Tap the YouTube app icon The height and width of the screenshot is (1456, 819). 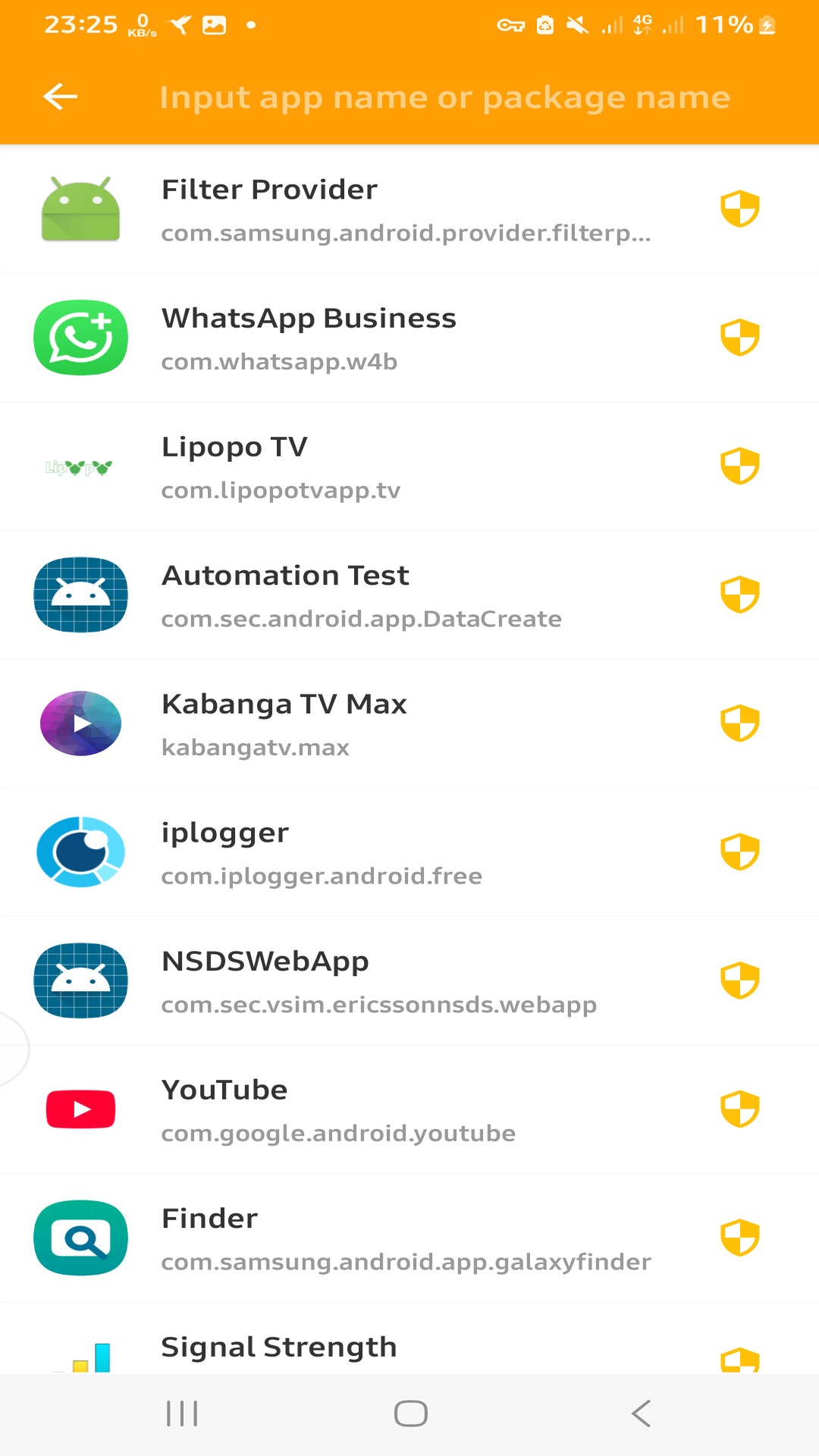click(x=80, y=1109)
